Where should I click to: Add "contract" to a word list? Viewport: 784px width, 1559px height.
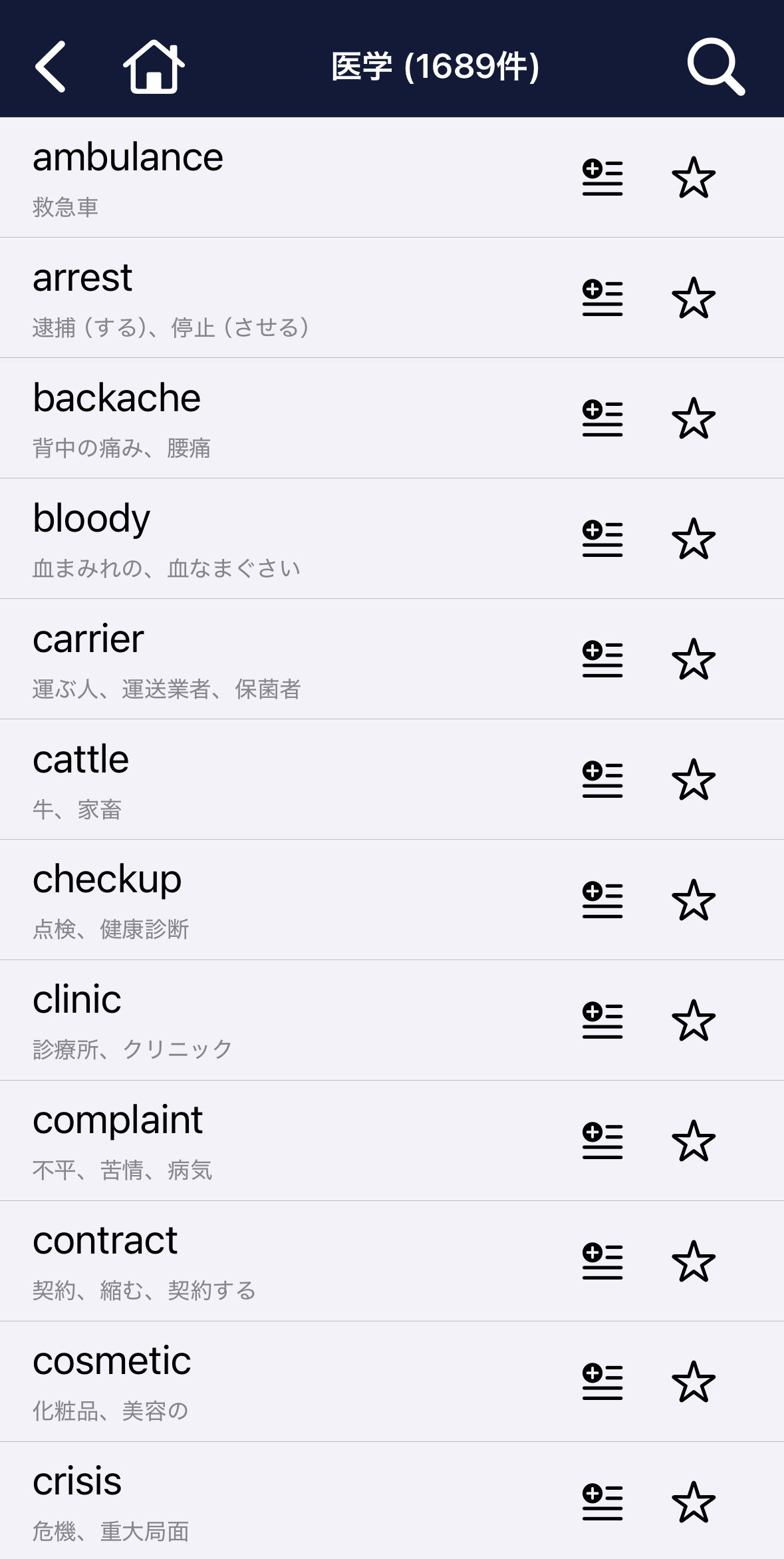(x=602, y=1260)
